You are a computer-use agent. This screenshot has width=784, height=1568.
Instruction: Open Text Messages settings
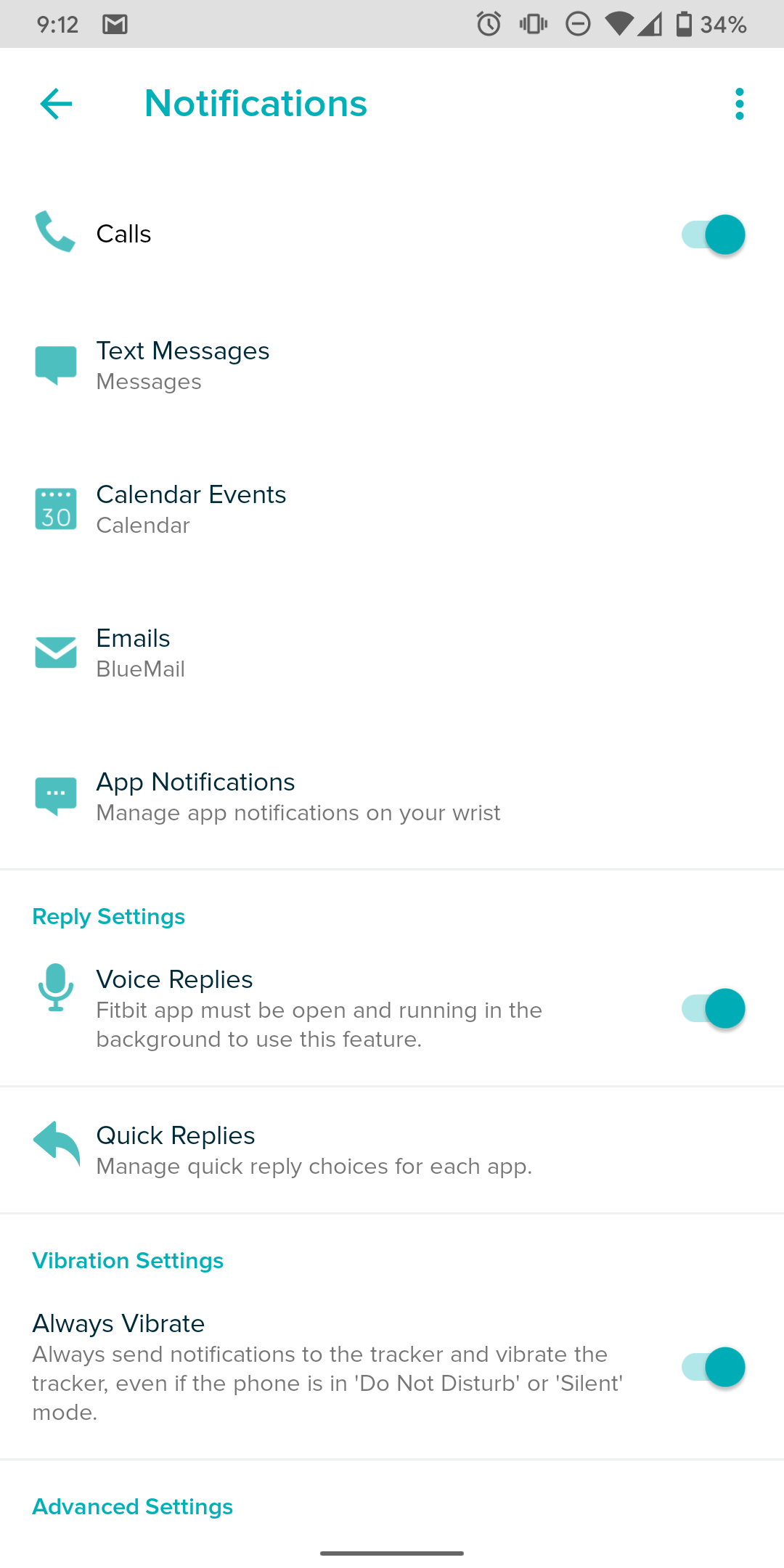[x=183, y=365]
